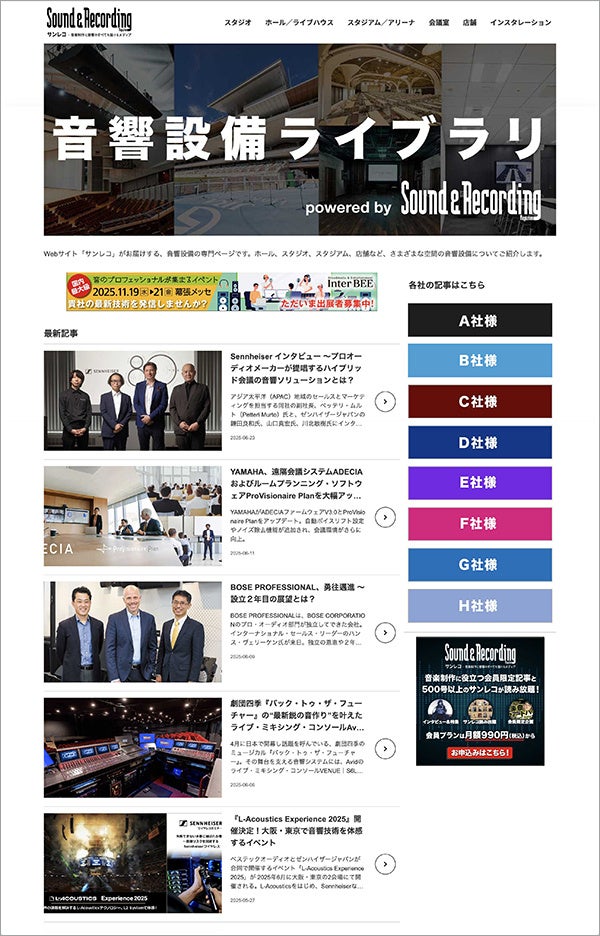Open the ホール/ライブハウス navigation item
The width and height of the screenshot is (600, 936).
point(298,22)
